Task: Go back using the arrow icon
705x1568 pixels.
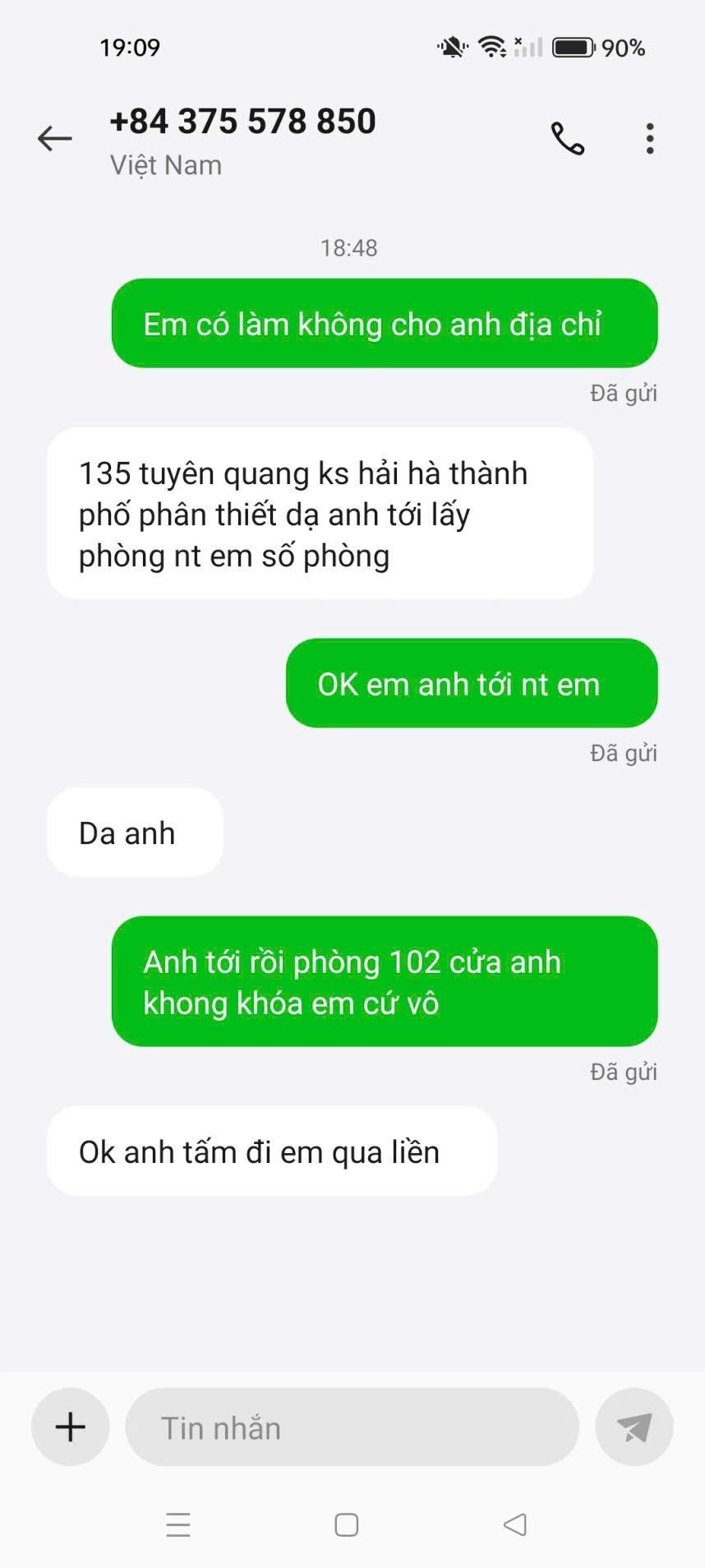Action: pyautogui.click(x=55, y=138)
